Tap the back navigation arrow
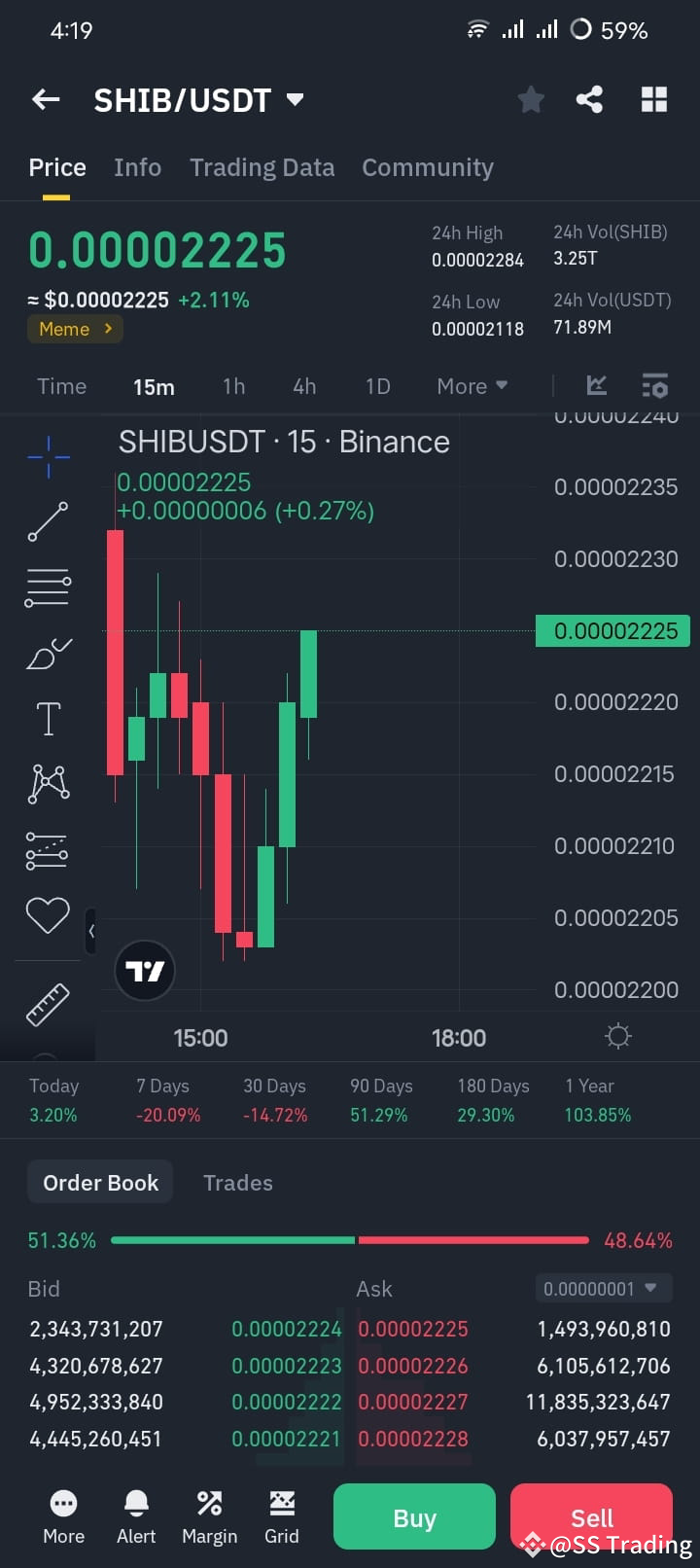 [x=45, y=99]
